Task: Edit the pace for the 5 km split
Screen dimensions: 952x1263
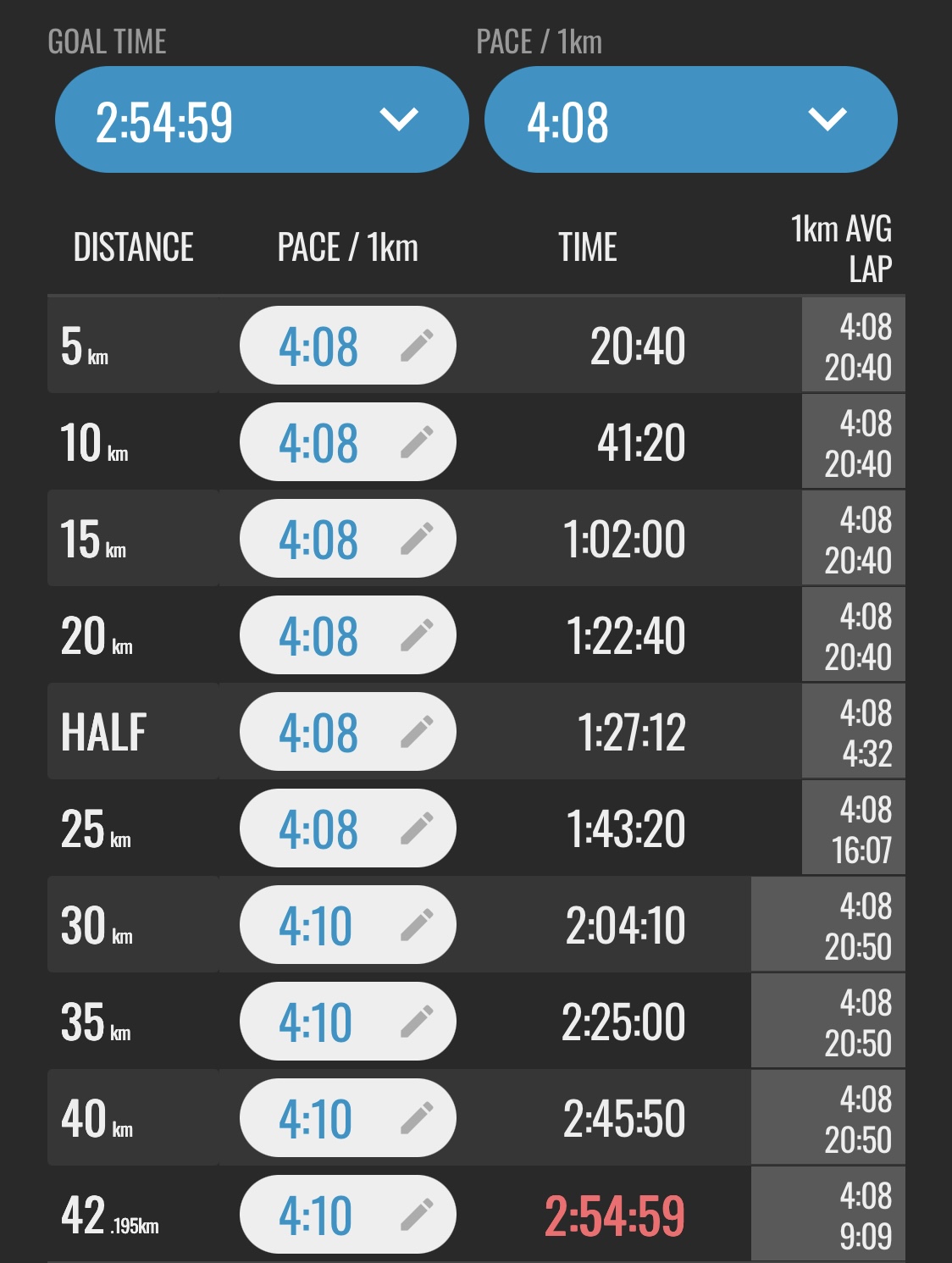Action: (x=347, y=346)
